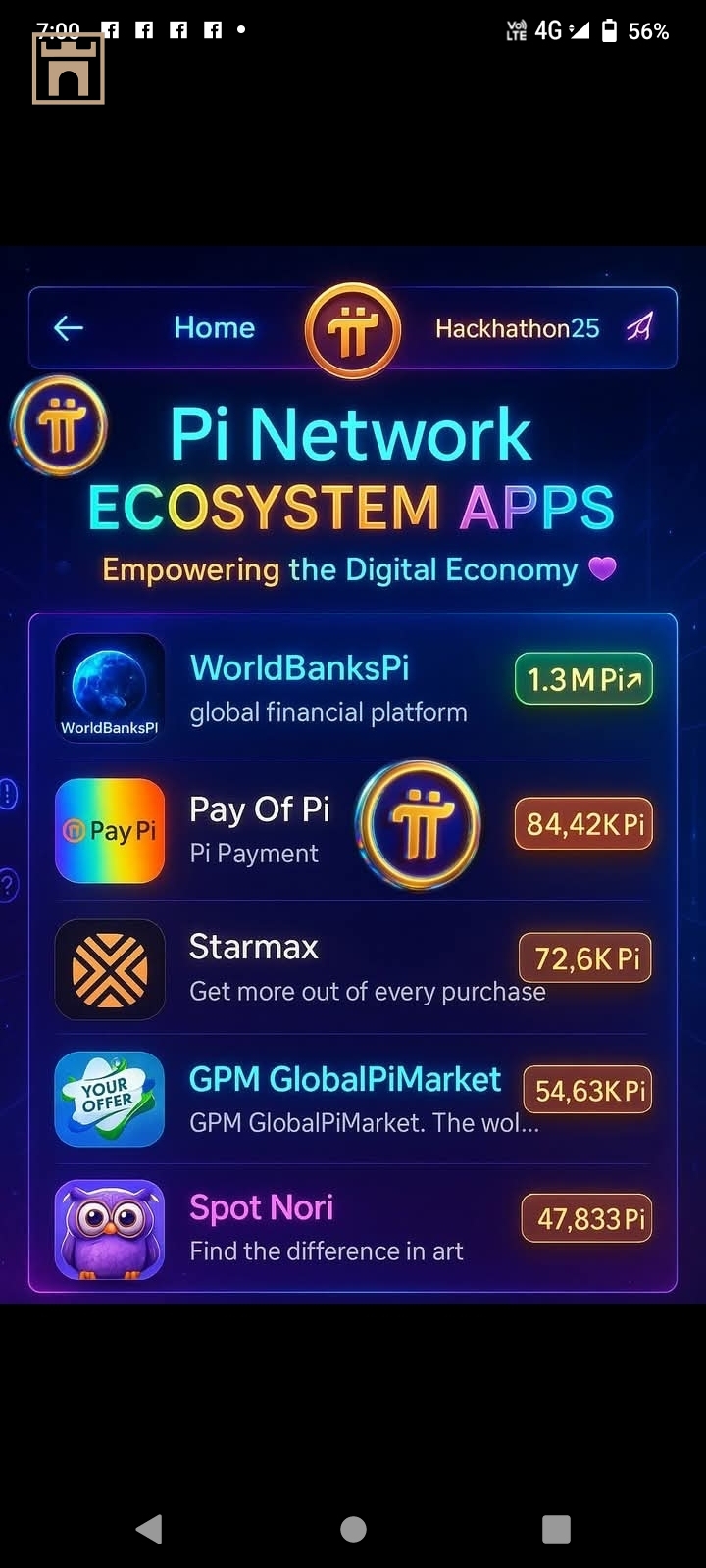Image resolution: width=706 pixels, height=1568 pixels.
Task: Go back using the system back button
Action: tap(149, 1529)
